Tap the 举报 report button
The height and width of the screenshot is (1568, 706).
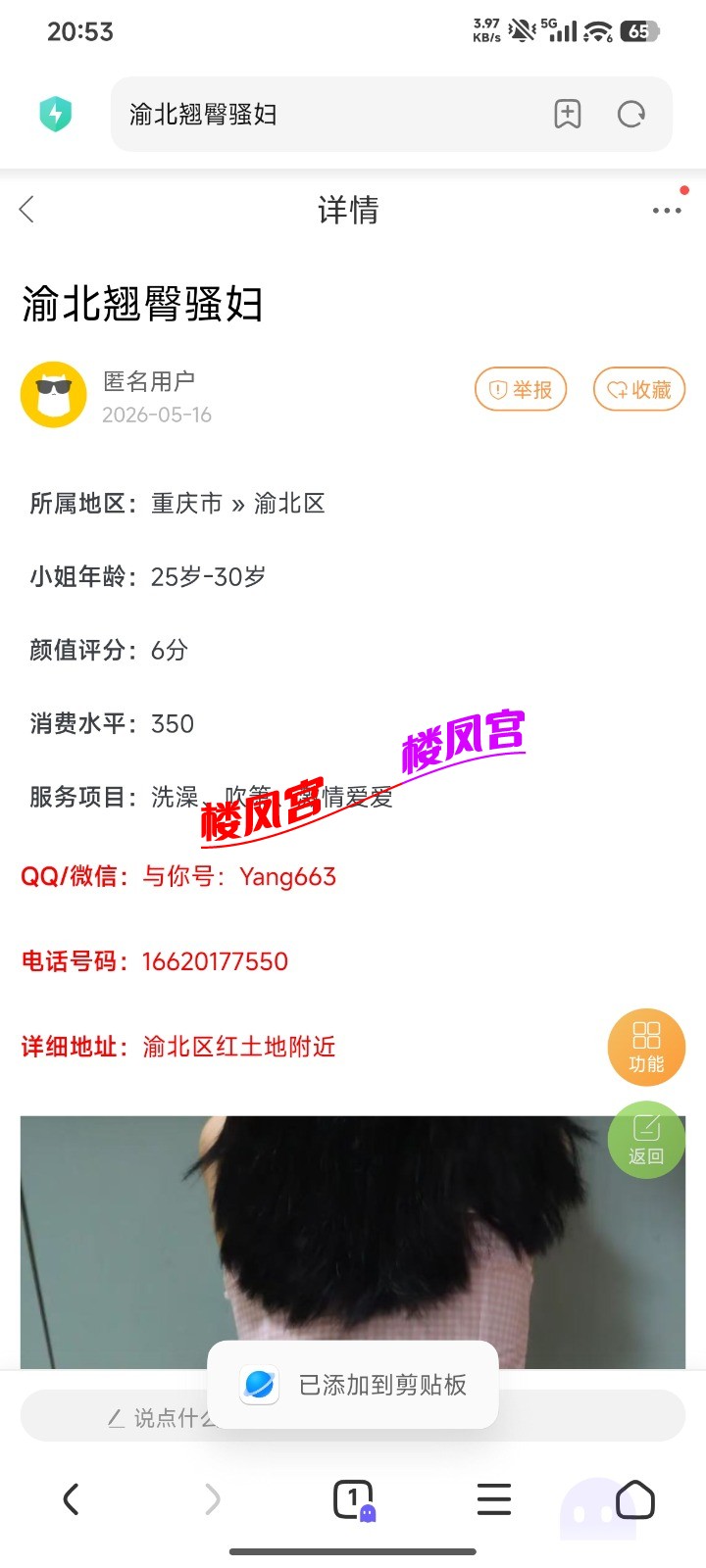pos(521,390)
